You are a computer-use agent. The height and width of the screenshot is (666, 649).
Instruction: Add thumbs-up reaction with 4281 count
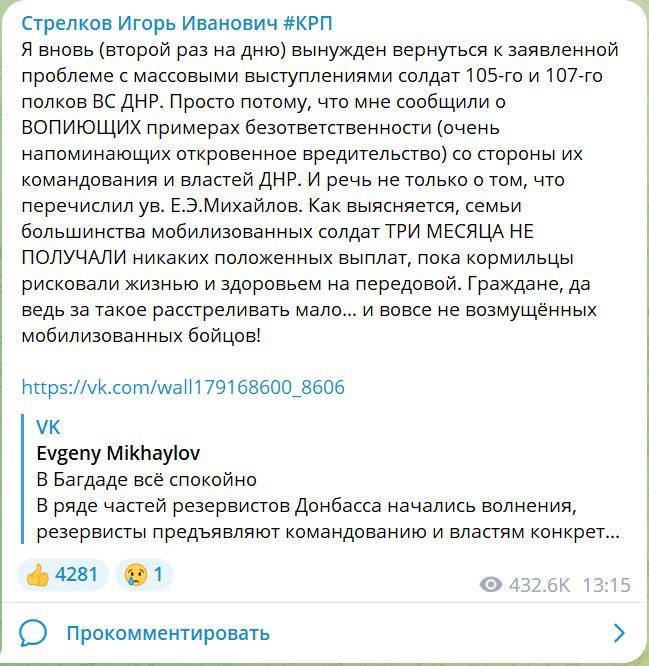62,575
